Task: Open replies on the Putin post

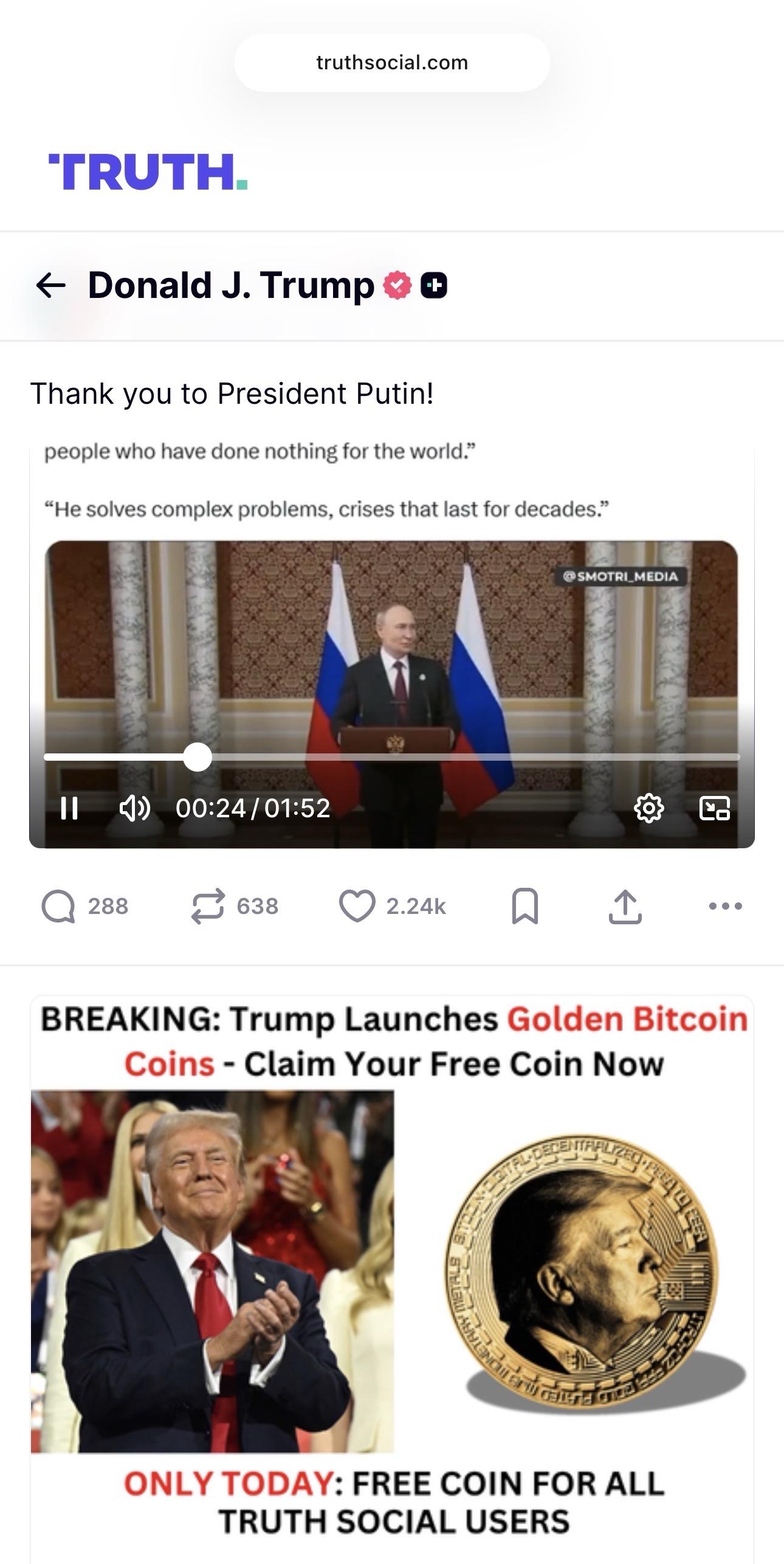Action: 58,906
